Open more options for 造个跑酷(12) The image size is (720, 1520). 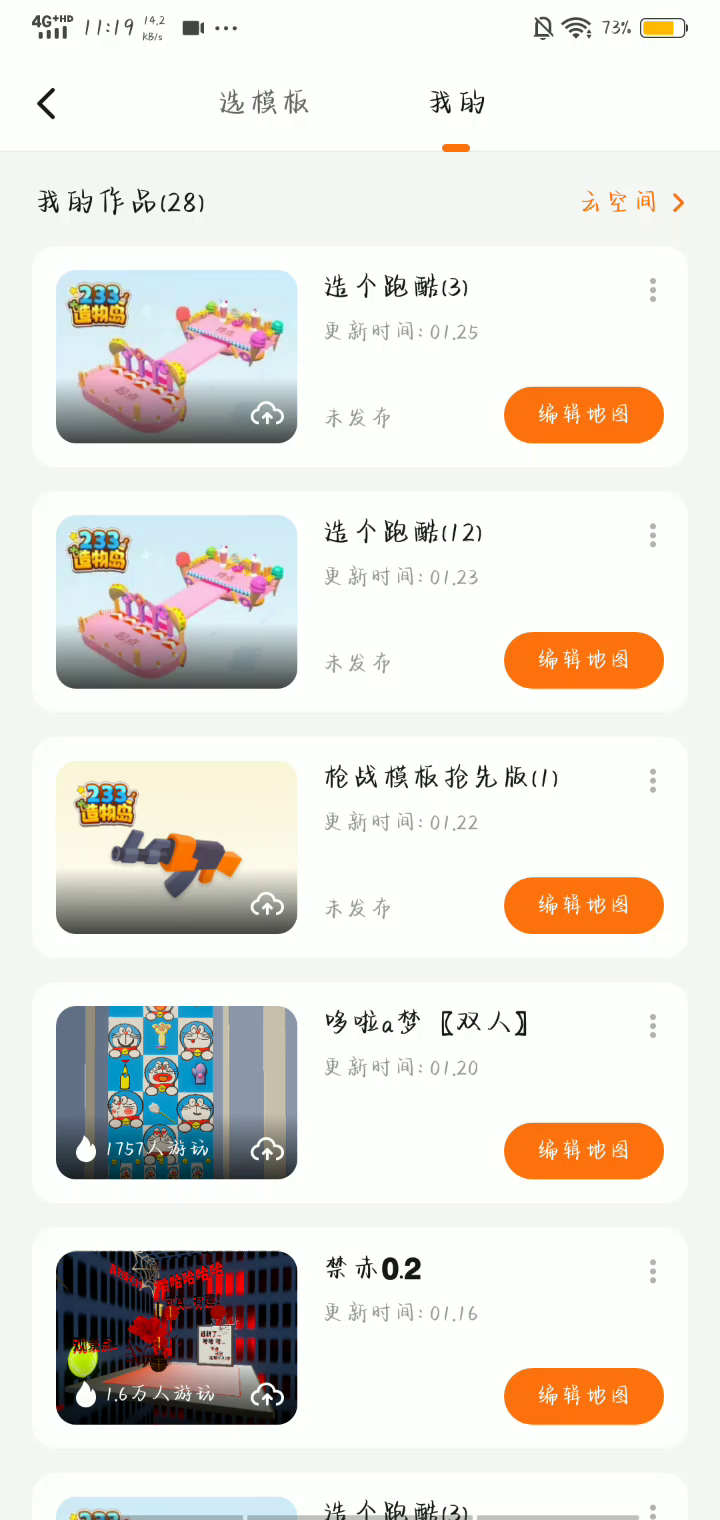653,535
